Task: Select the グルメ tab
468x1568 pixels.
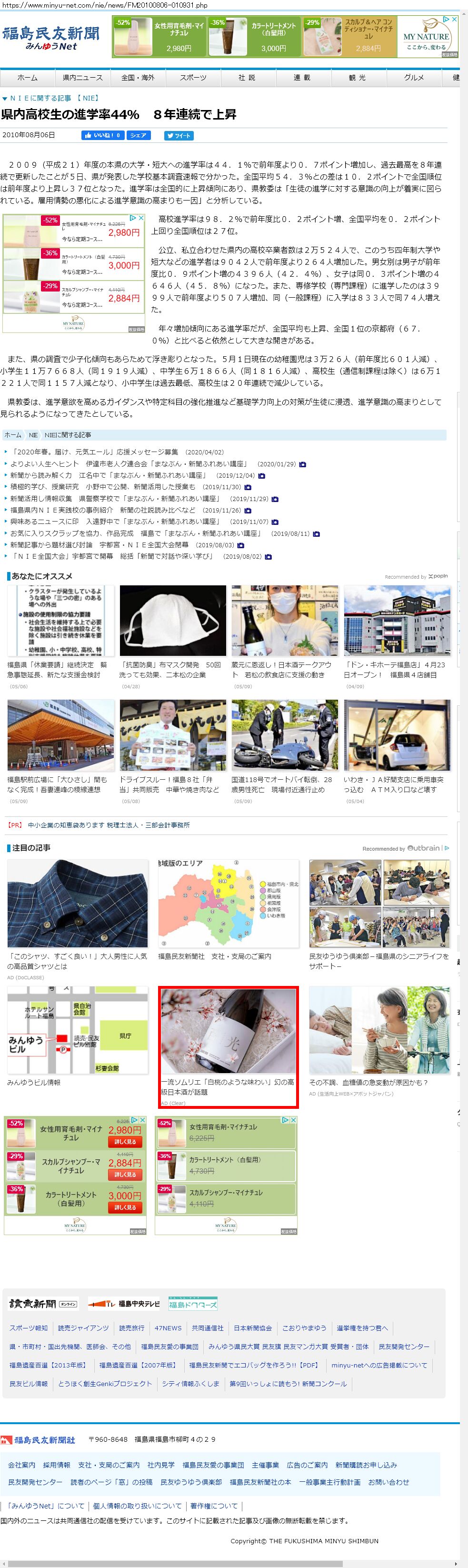Action: click(x=414, y=78)
